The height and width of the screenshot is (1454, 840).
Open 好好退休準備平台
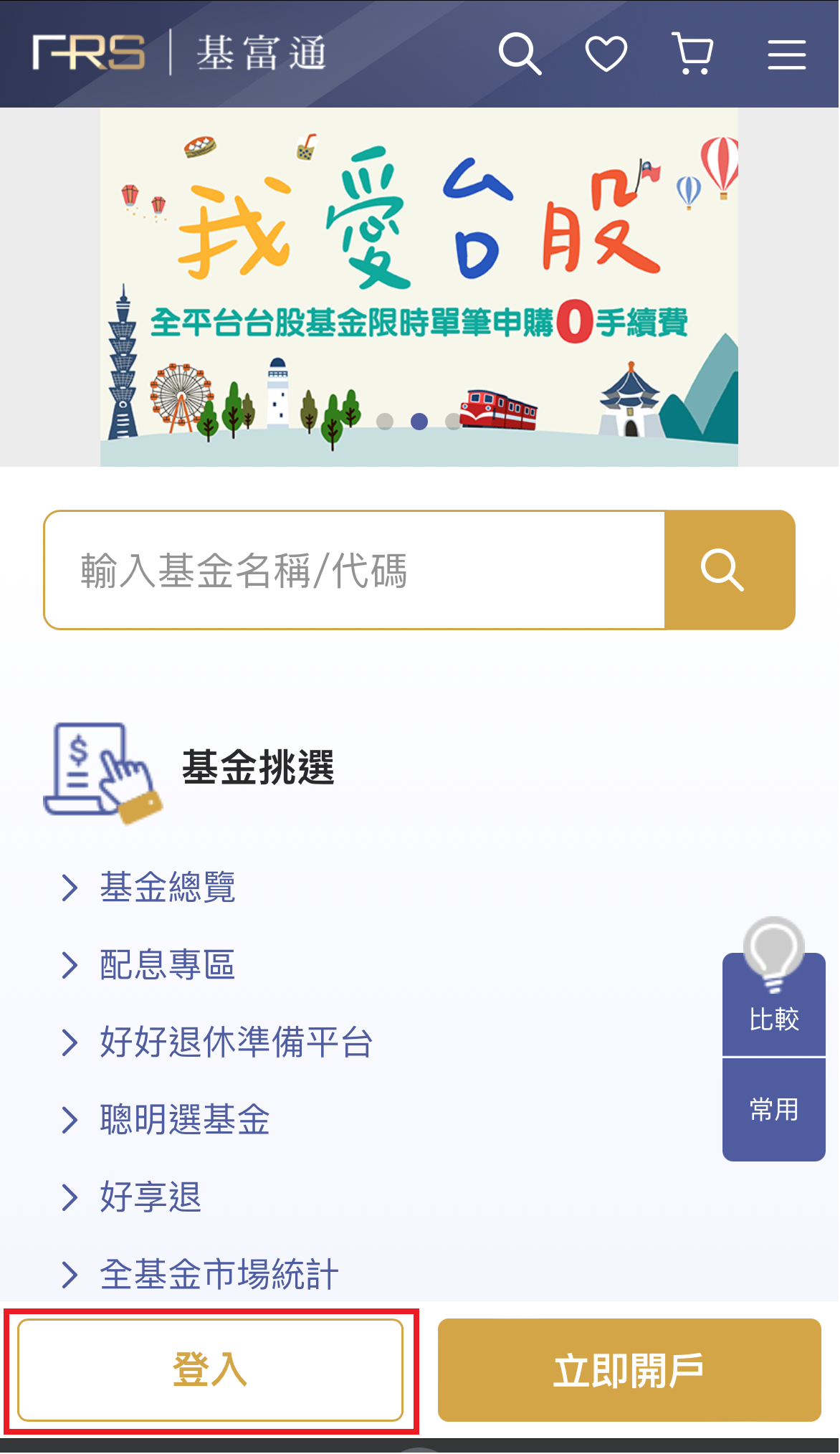click(x=237, y=1042)
